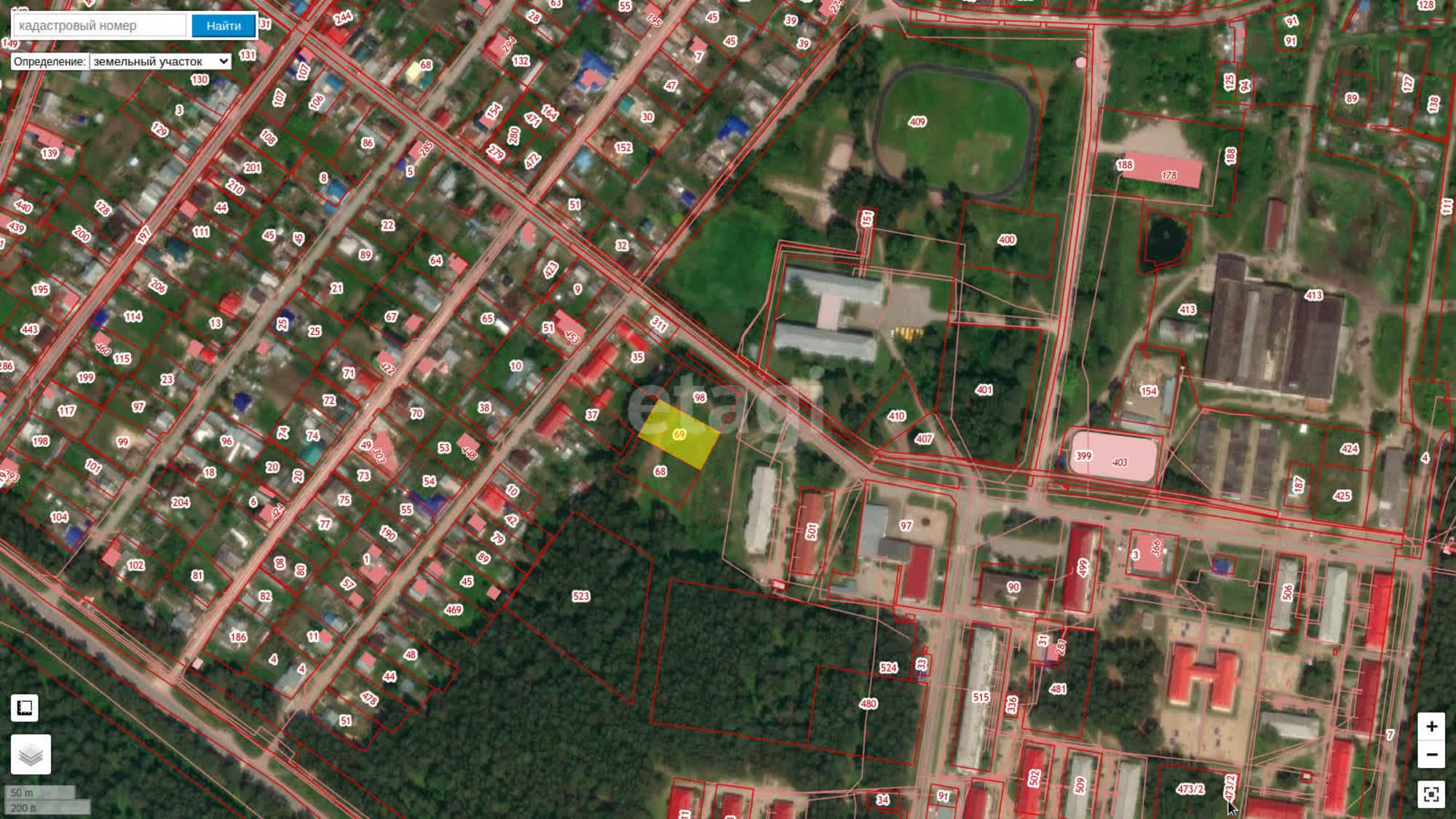Zoom out with the minus button

click(1431, 754)
